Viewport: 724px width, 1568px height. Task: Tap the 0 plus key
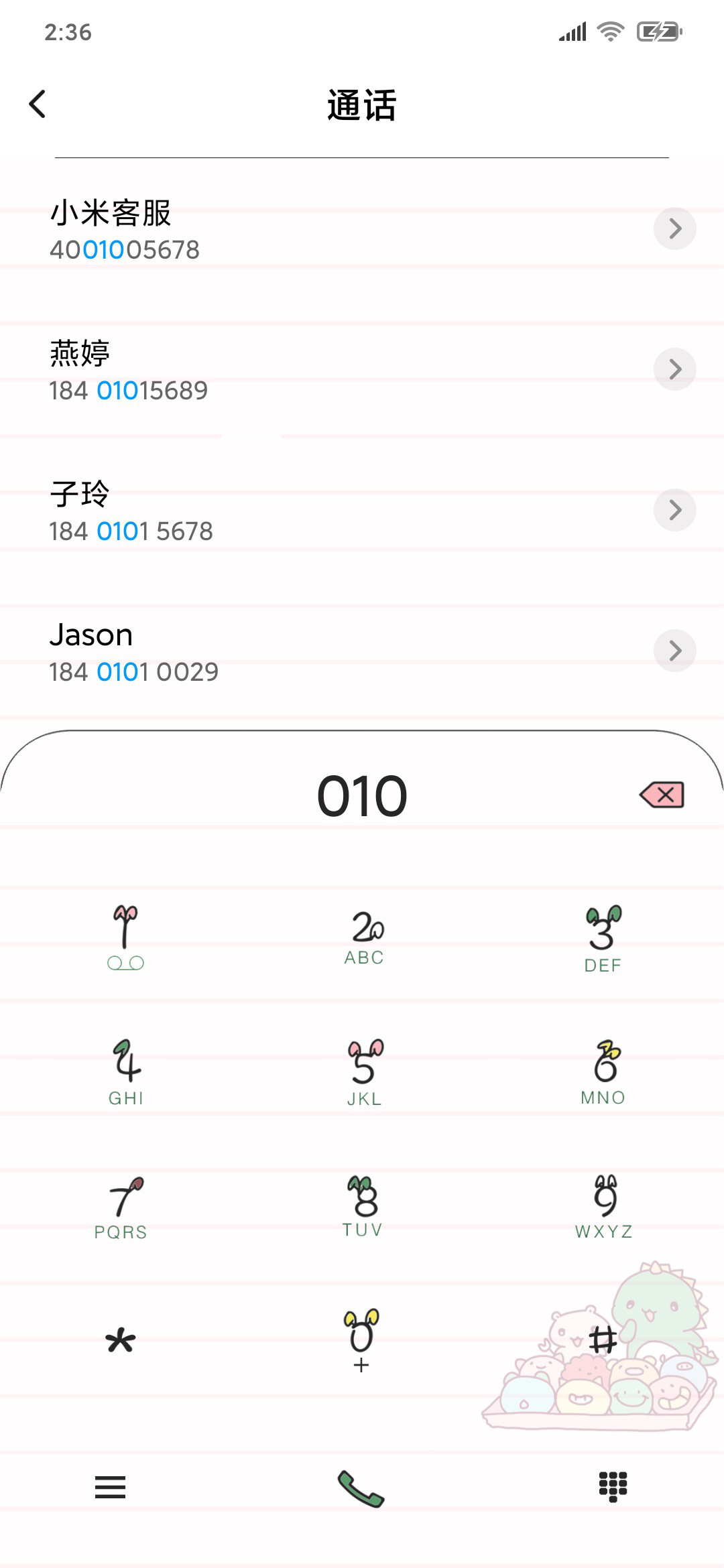[361, 1342]
